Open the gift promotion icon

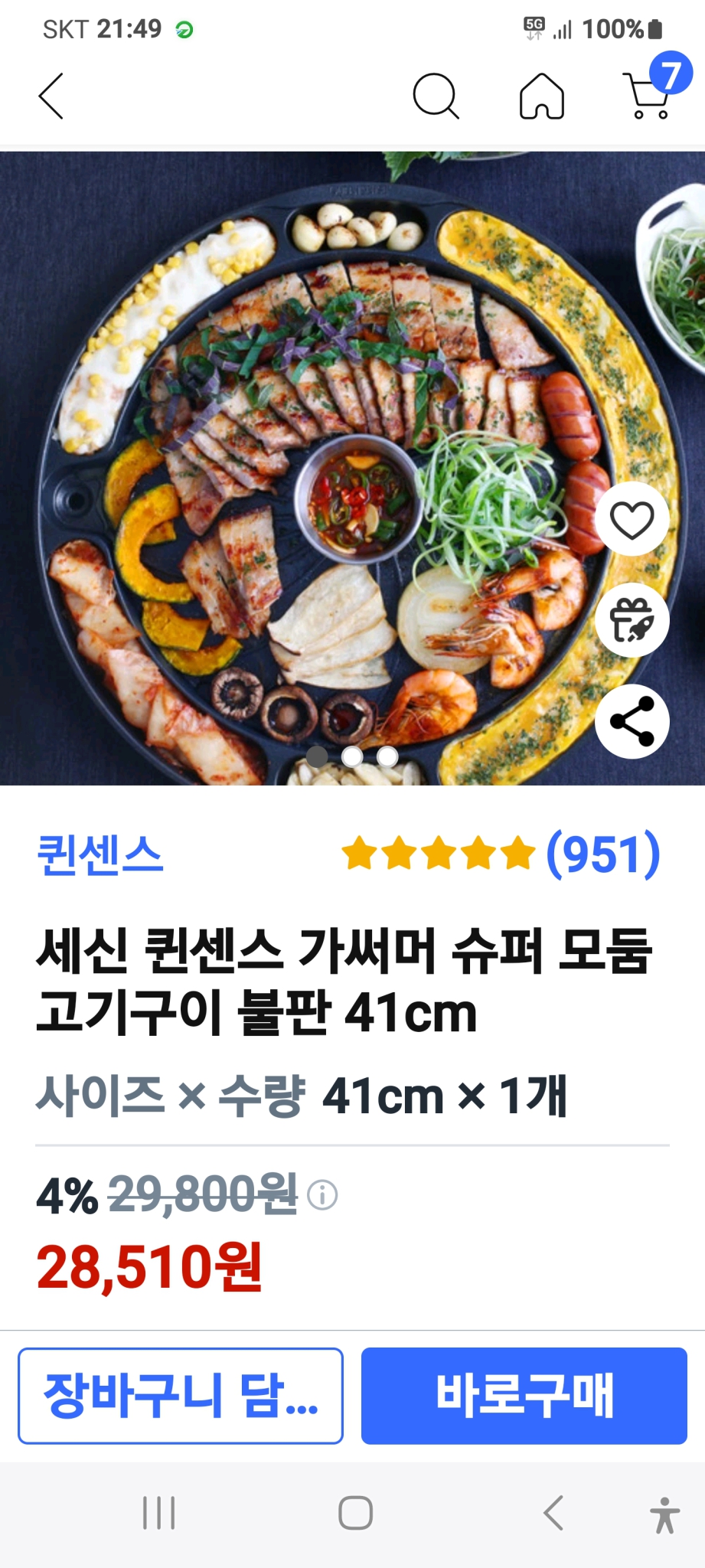click(x=631, y=619)
